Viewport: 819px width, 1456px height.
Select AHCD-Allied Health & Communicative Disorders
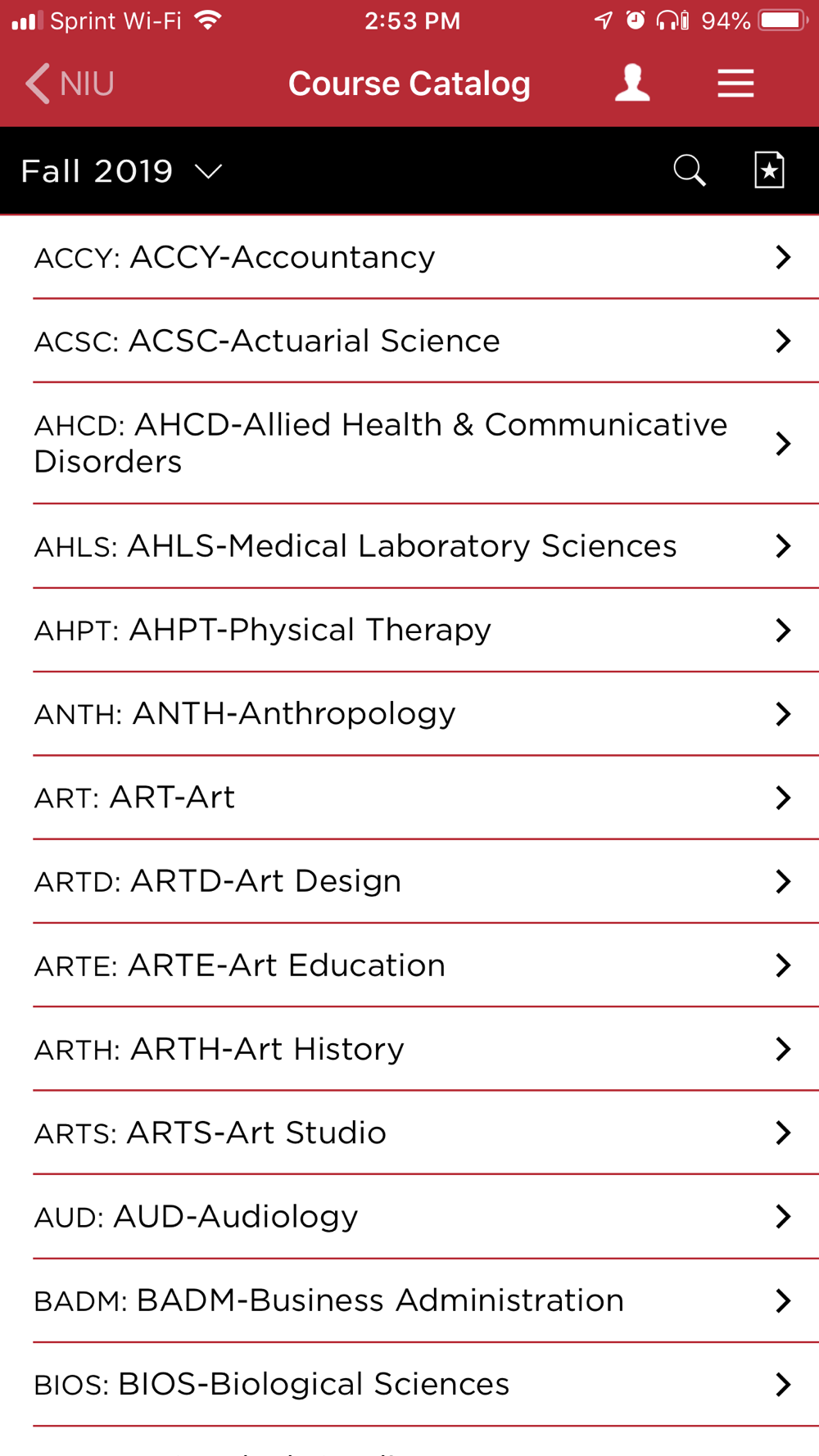pos(409,443)
